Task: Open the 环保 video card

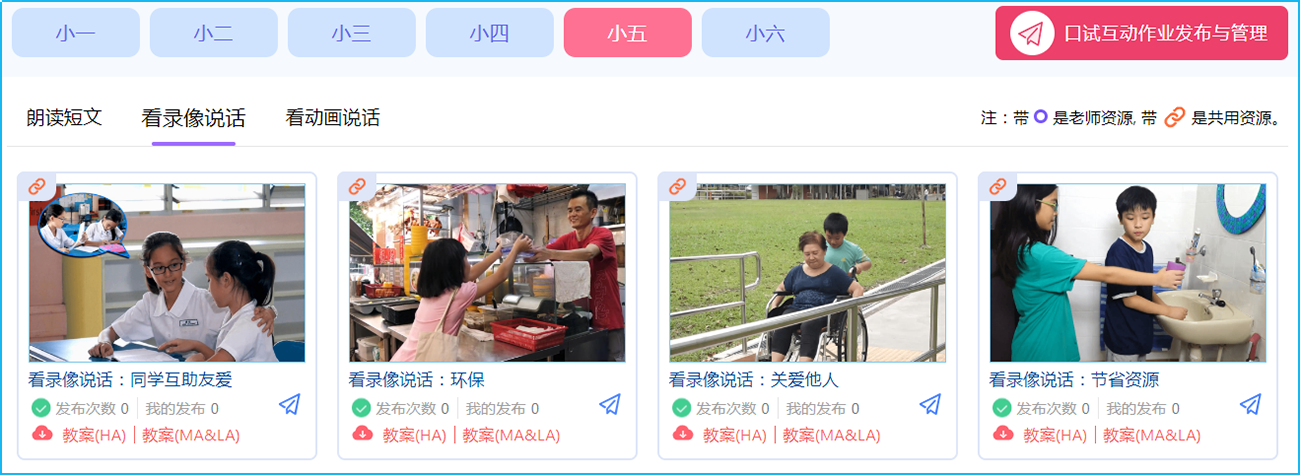Action: tap(487, 272)
